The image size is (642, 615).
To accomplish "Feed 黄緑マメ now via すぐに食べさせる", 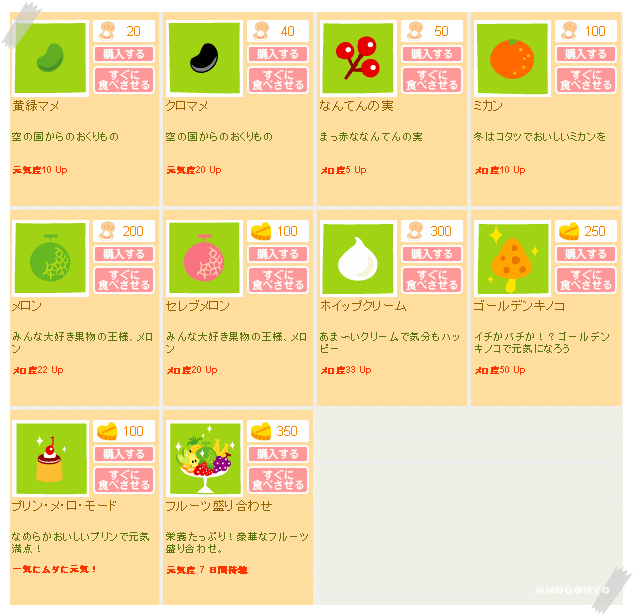I will [x=124, y=80].
